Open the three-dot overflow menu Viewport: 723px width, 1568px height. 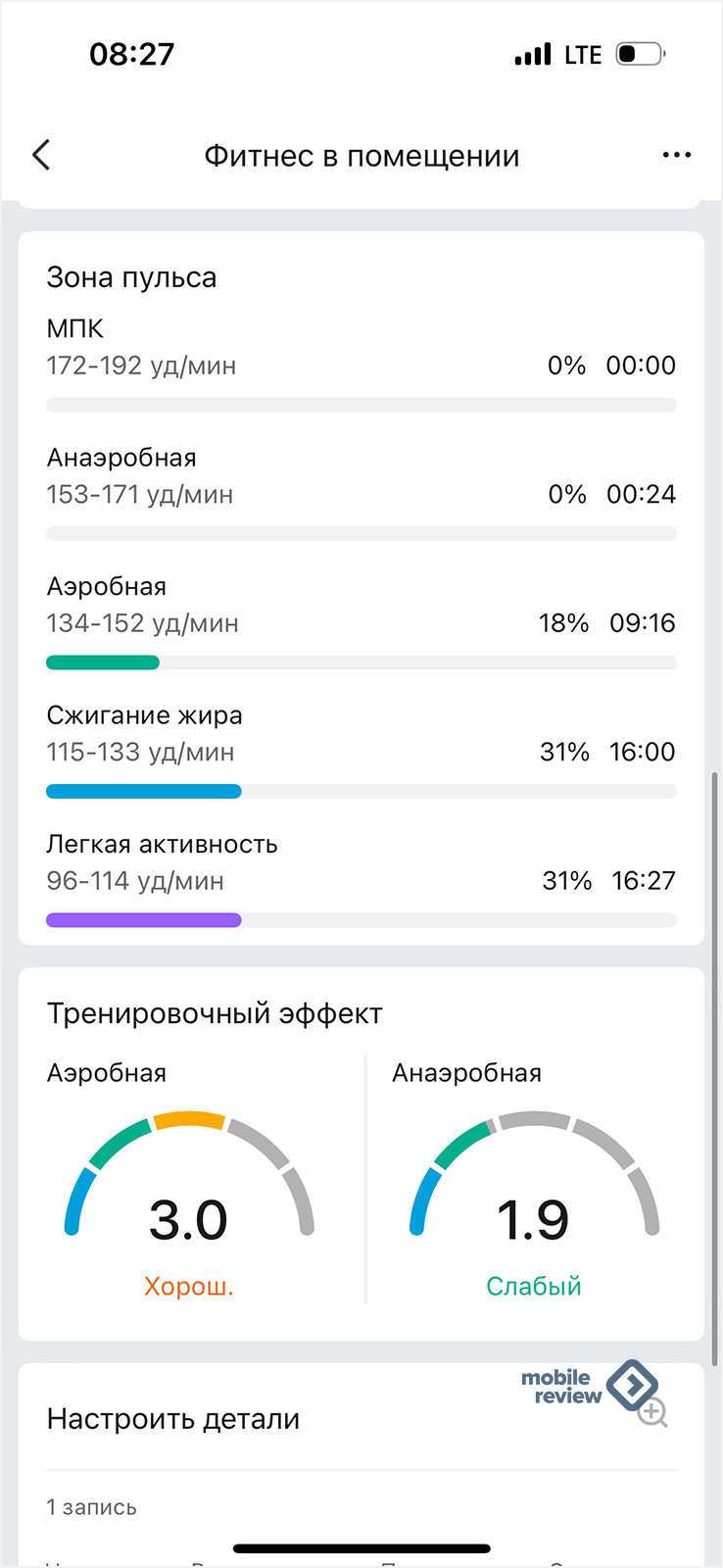pos(677,155)
